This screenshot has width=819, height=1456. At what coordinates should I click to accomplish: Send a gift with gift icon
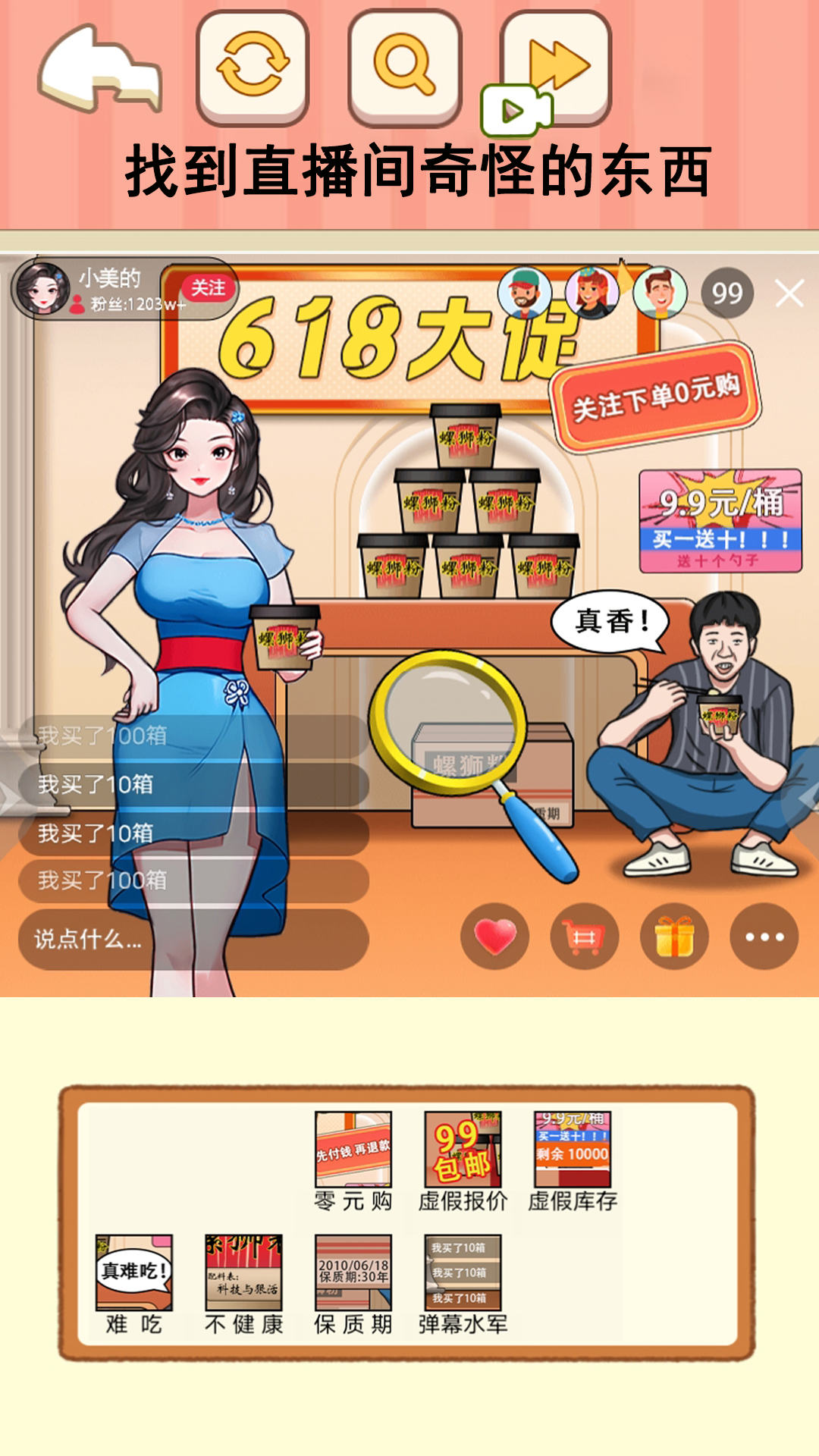674,937
